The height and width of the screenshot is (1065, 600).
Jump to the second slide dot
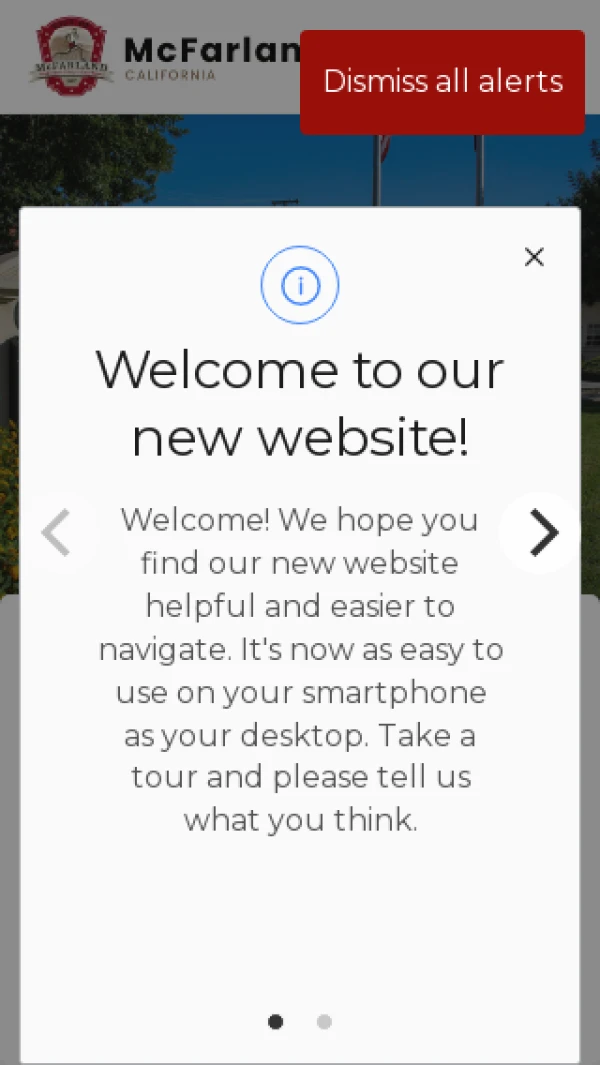pyautogui.click(x=324, y=1021)
